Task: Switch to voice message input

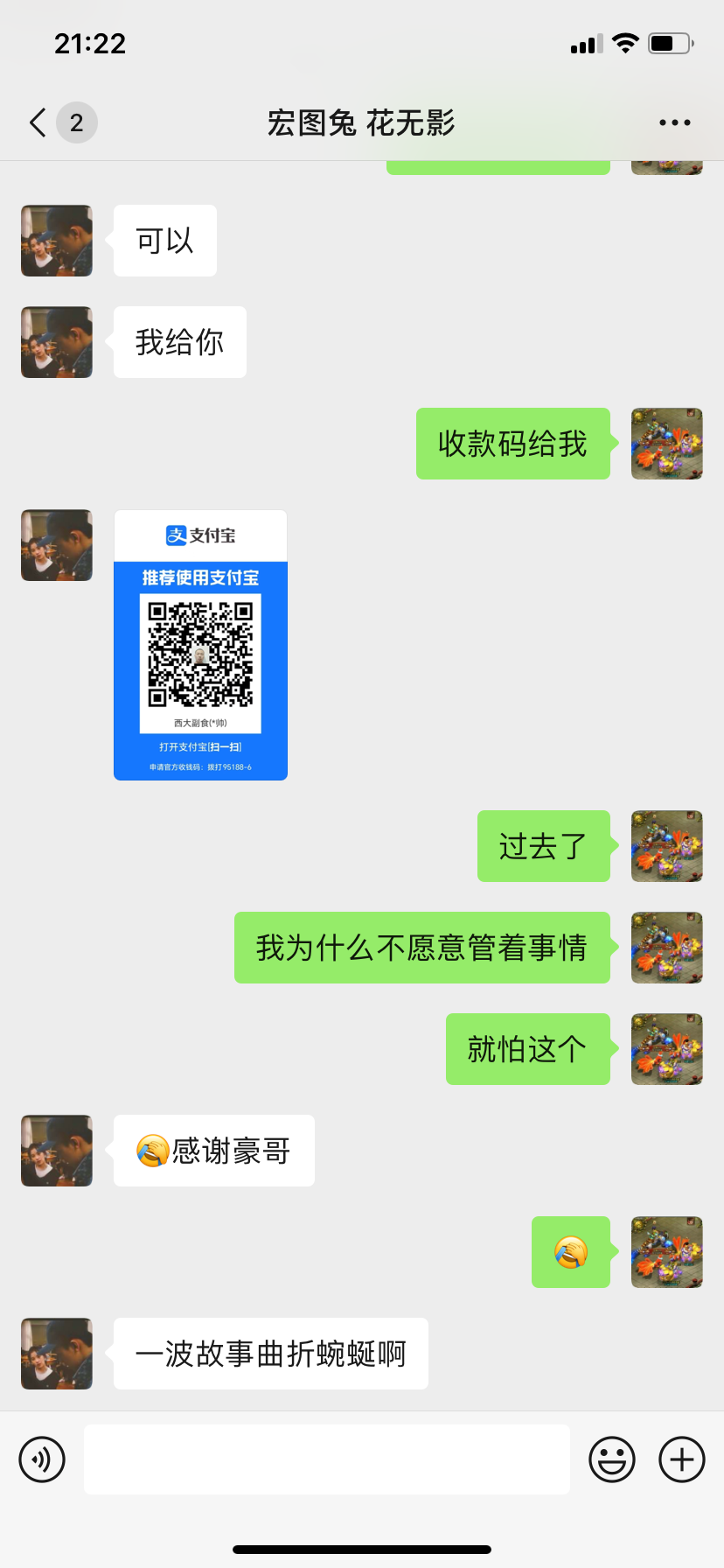Action: click(42, 1459)
